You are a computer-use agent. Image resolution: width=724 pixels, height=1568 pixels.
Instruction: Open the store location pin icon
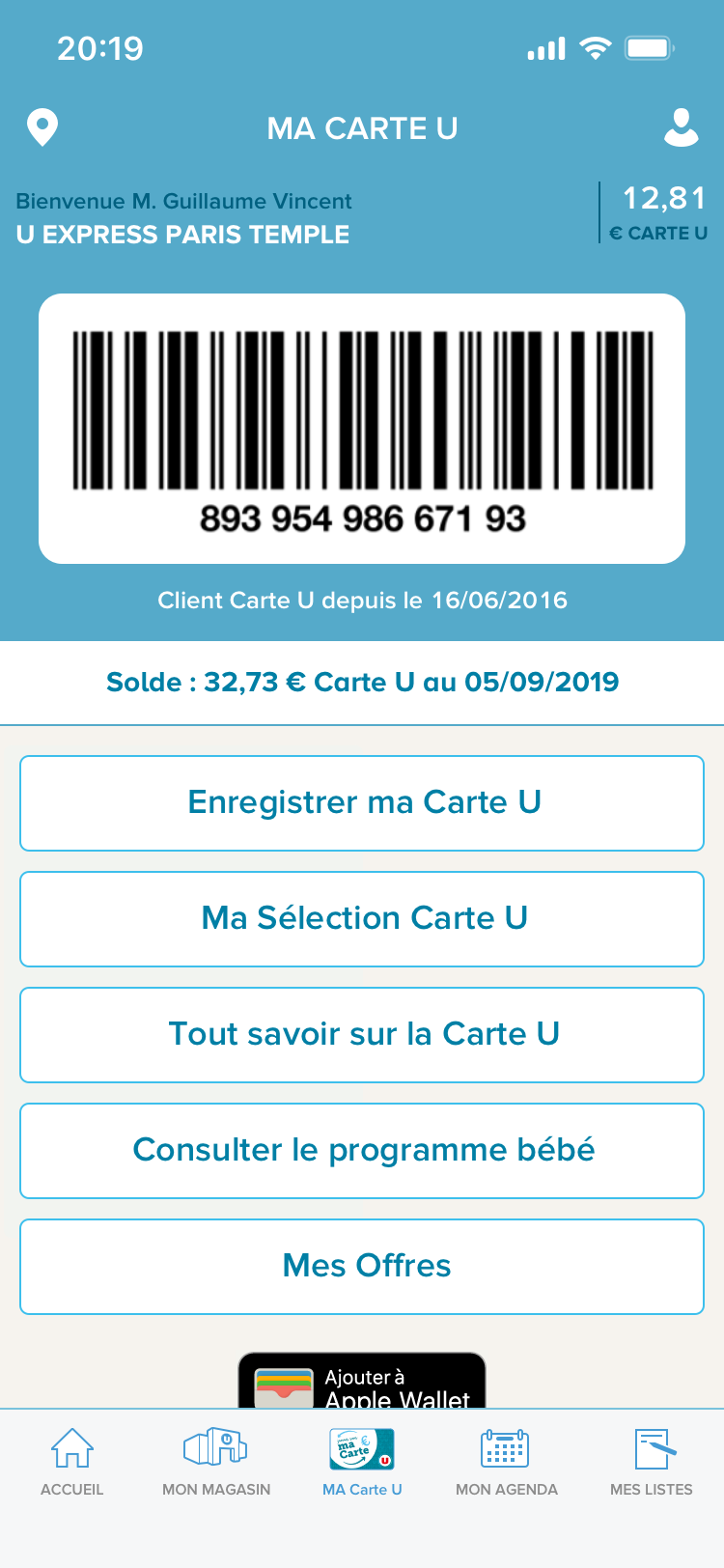tap(42, 126)
